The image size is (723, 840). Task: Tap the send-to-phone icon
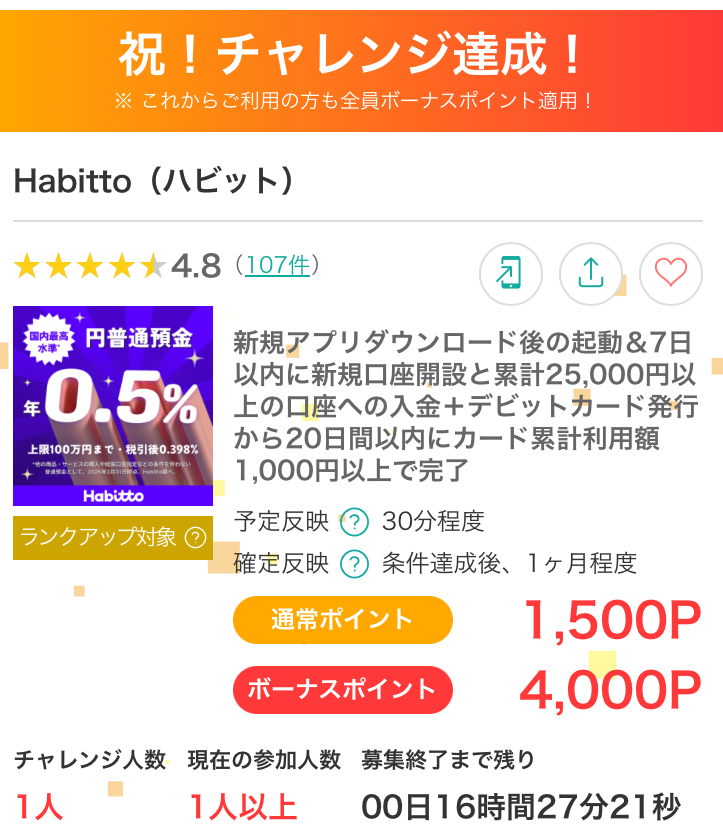[x=511, y=273]
